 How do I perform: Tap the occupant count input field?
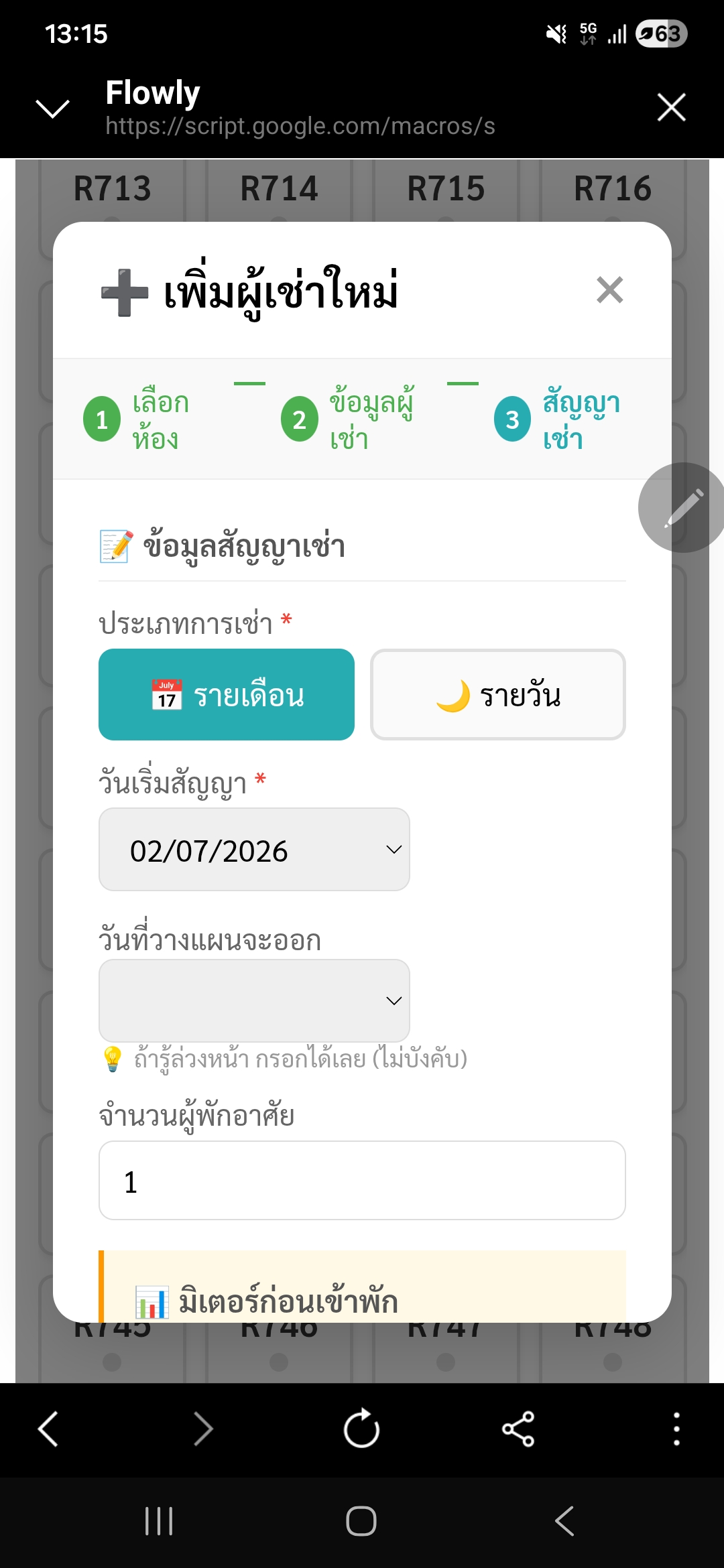tap(362, 1179)
